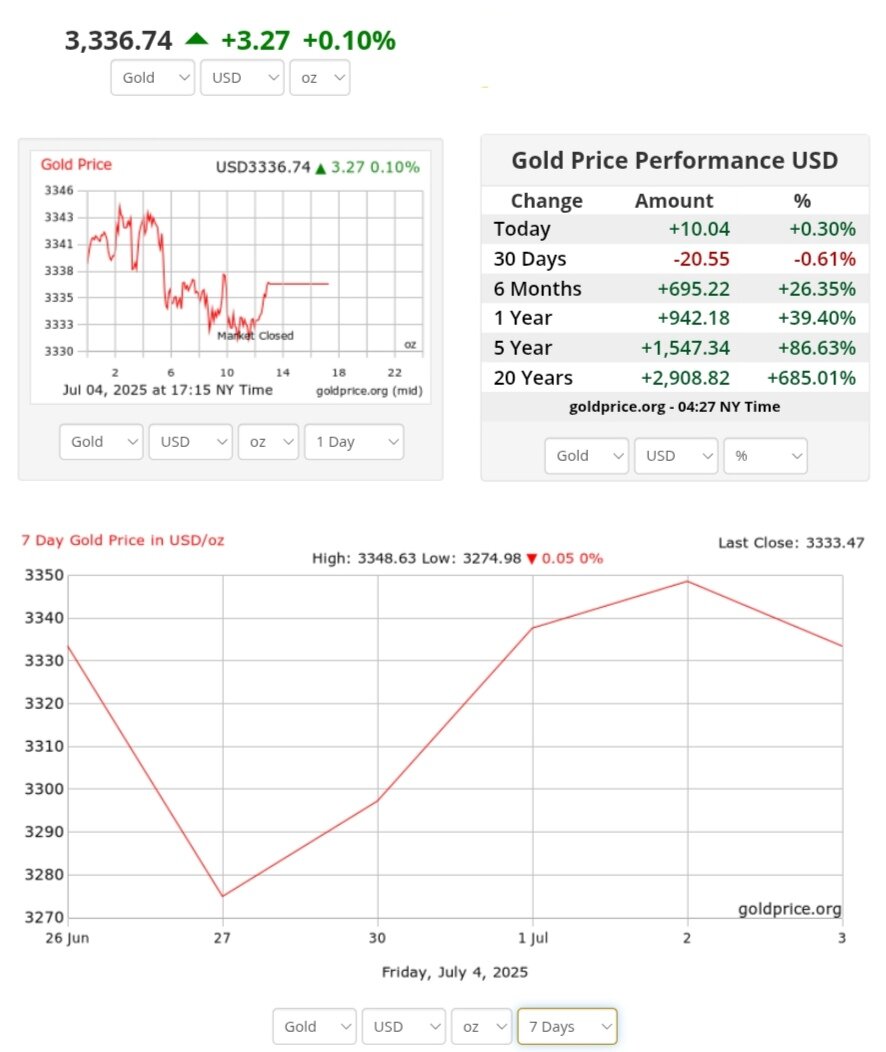Image resolution: width=886 pixels, height=1052 pixels.
Task: Open the oz unit dropdown beside the headline price
Action: coord(319,77)
